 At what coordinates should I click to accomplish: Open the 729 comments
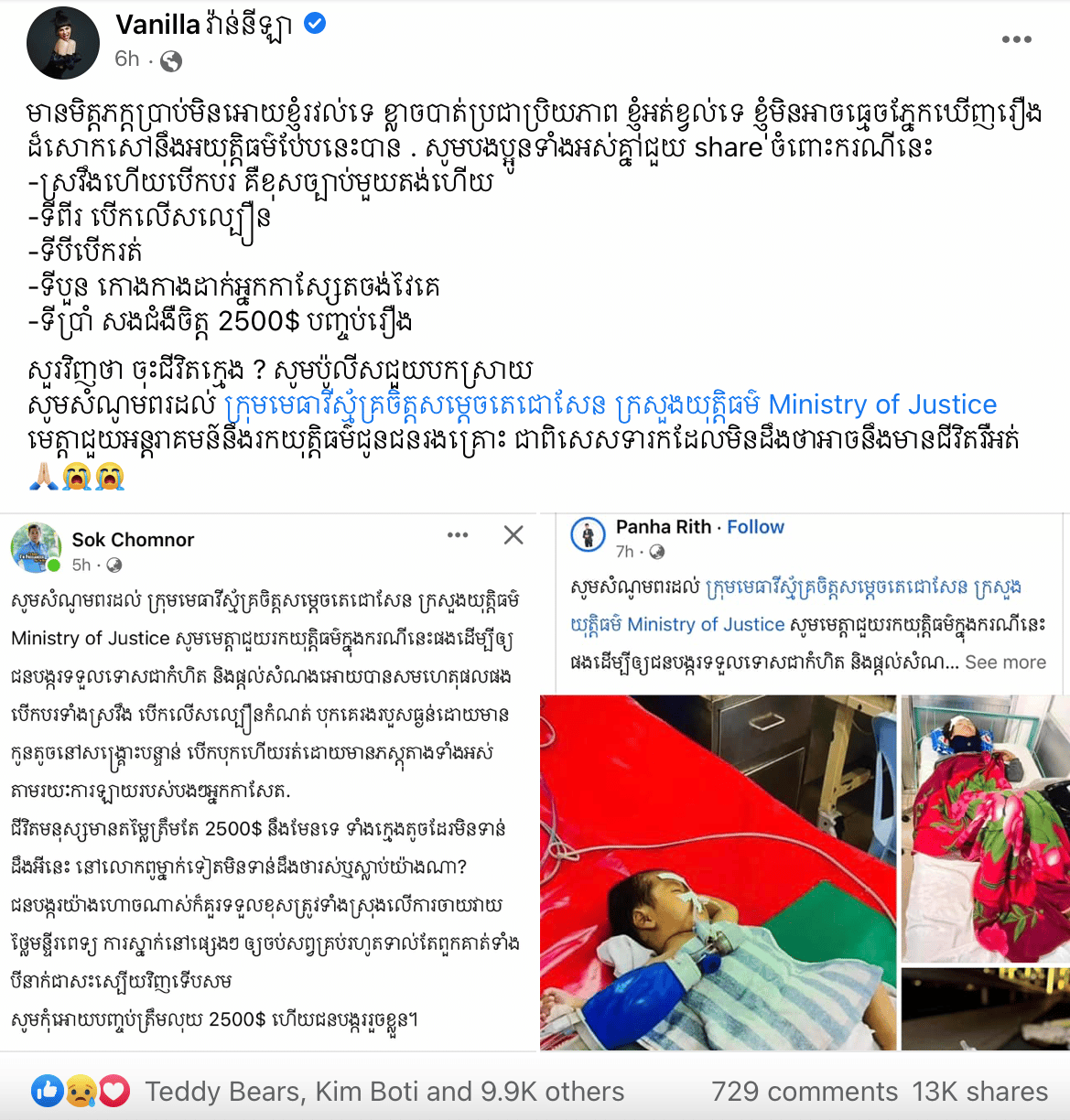(805, 1092)
